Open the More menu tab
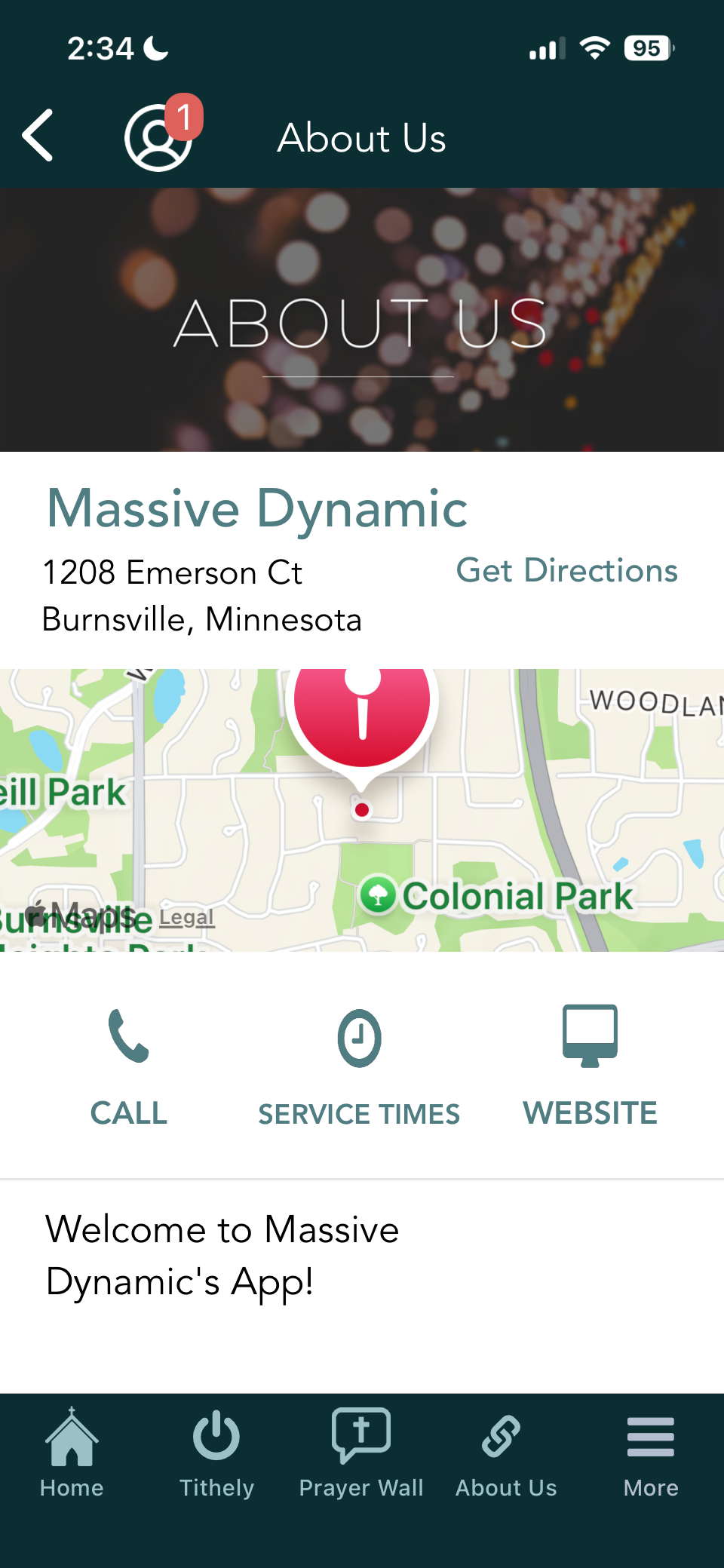 651,1453
